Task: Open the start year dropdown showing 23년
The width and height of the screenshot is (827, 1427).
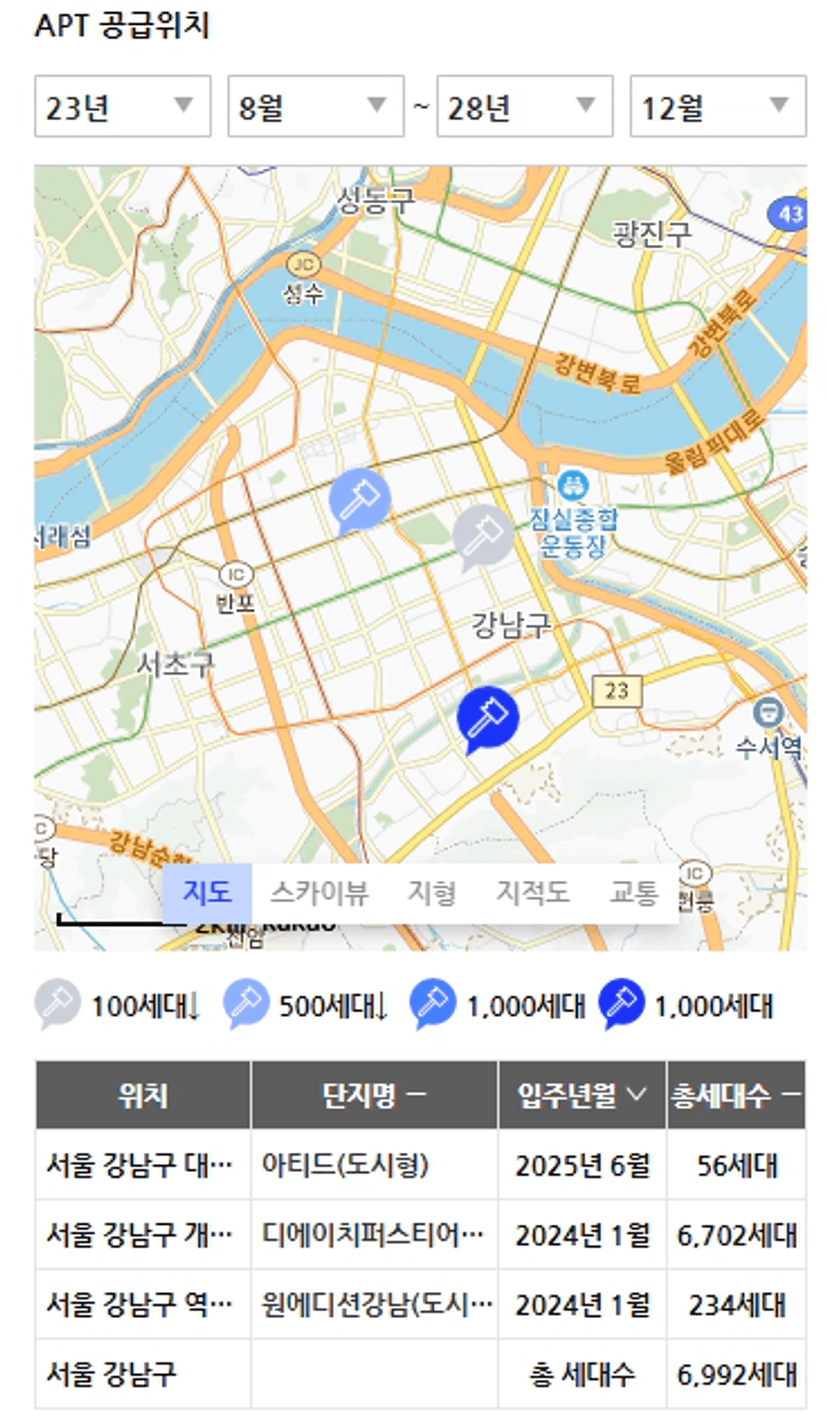Action: pos(122,106)
